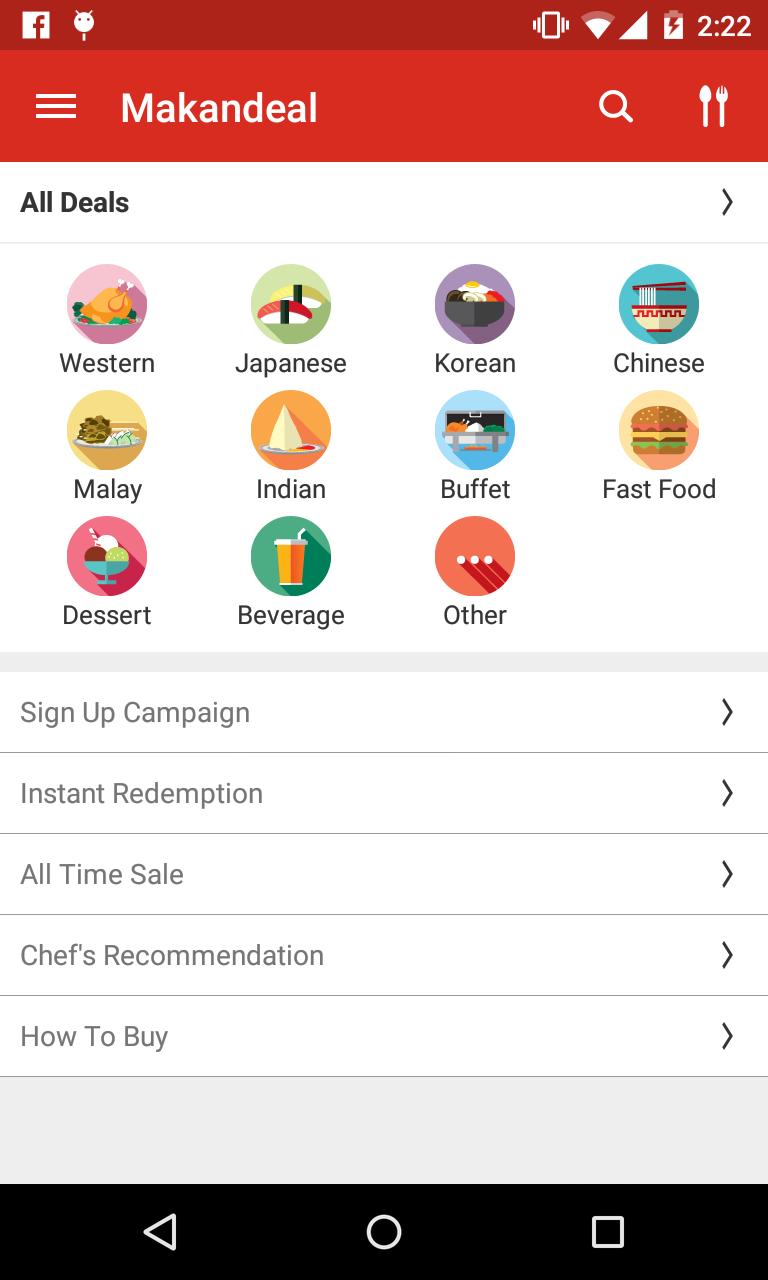Expand the Chef's Recommendation section
The width and height of the screenshot is (768, 1280).
click(x=384, y=955)
